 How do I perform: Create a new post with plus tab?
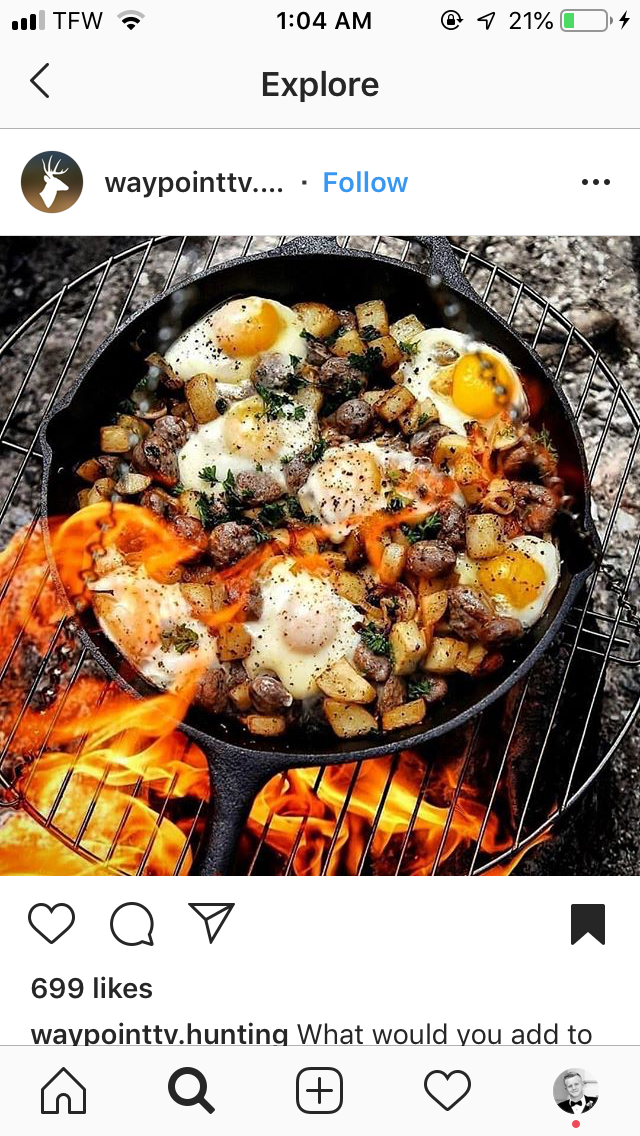click(319, 1090)
